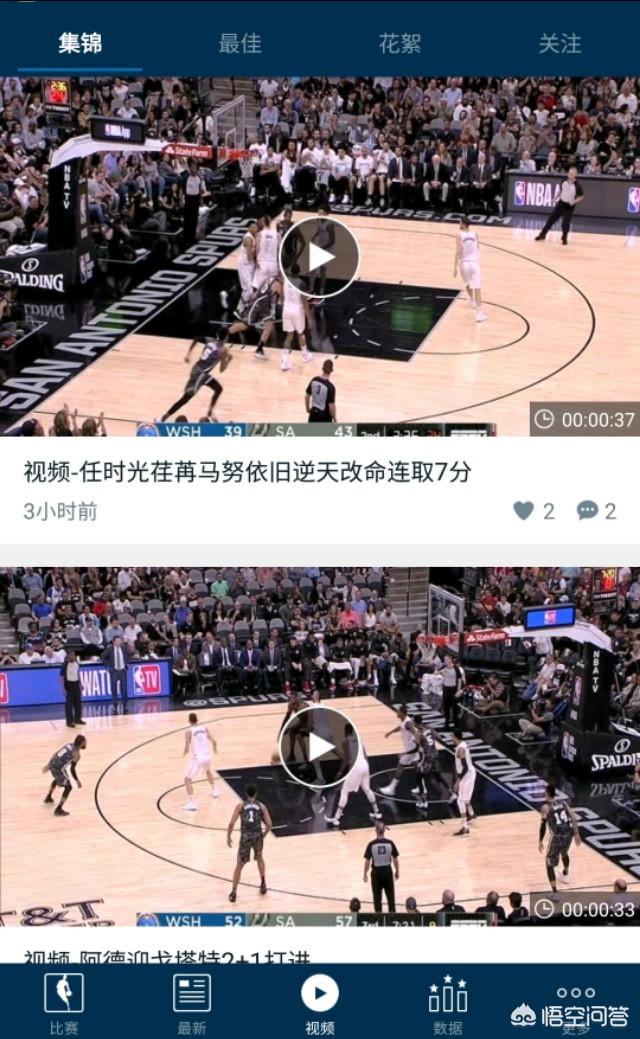Play the WSH 39 SA 43 video
Image resolution: width=640 pixels, height=1039 pixels.
point(319,257)
